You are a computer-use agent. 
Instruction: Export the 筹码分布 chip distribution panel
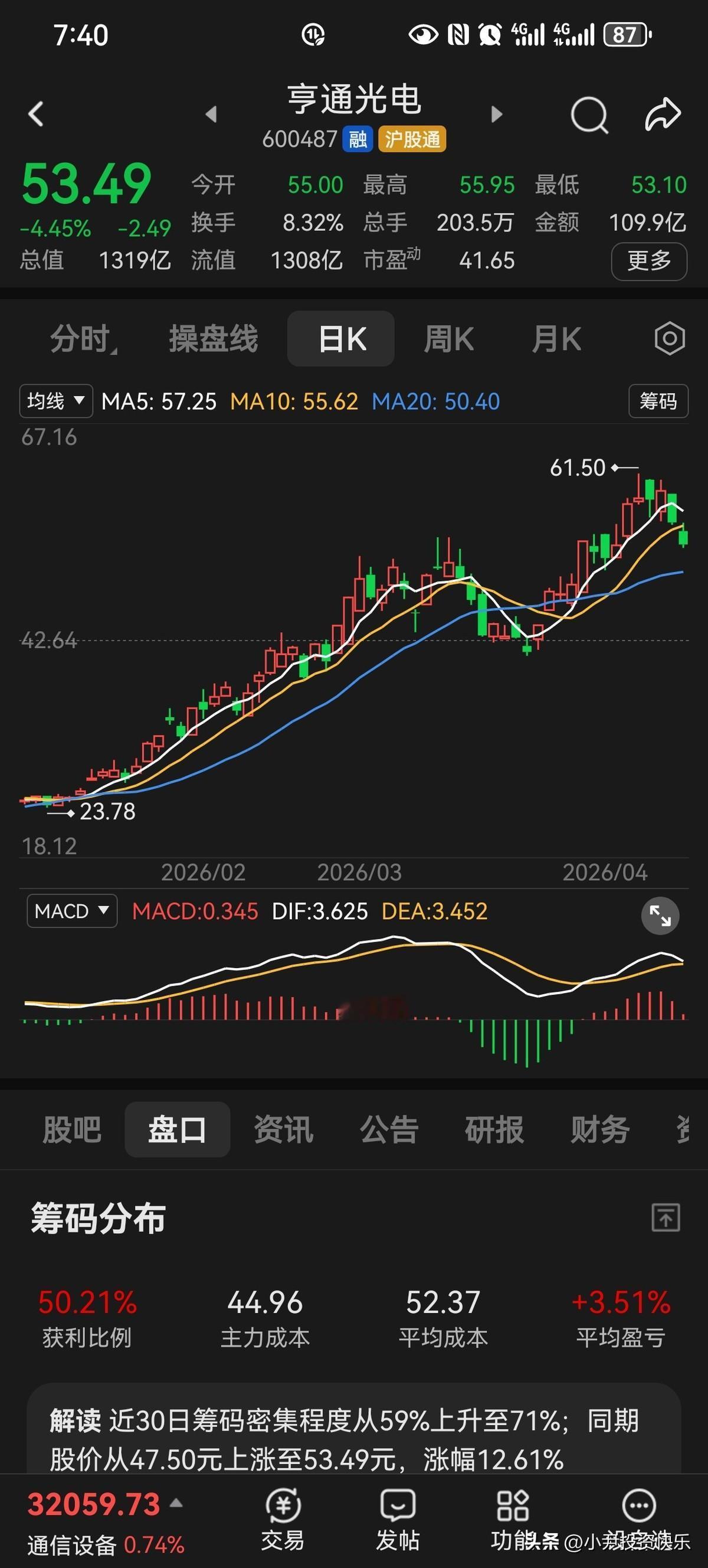pyautogui.click(x=667, y=1219)
